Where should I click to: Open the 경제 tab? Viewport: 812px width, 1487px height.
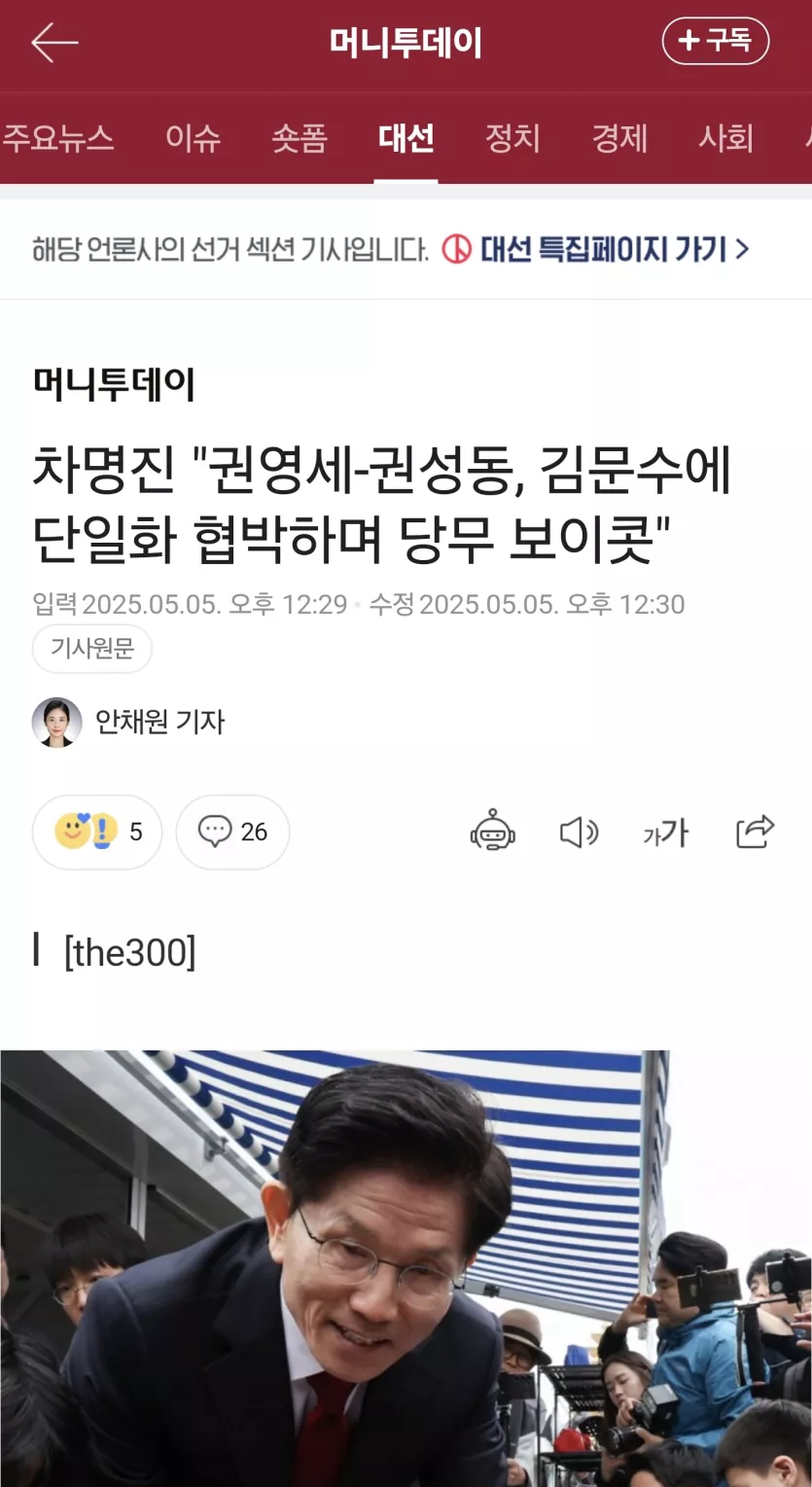(x=619, y=138)
